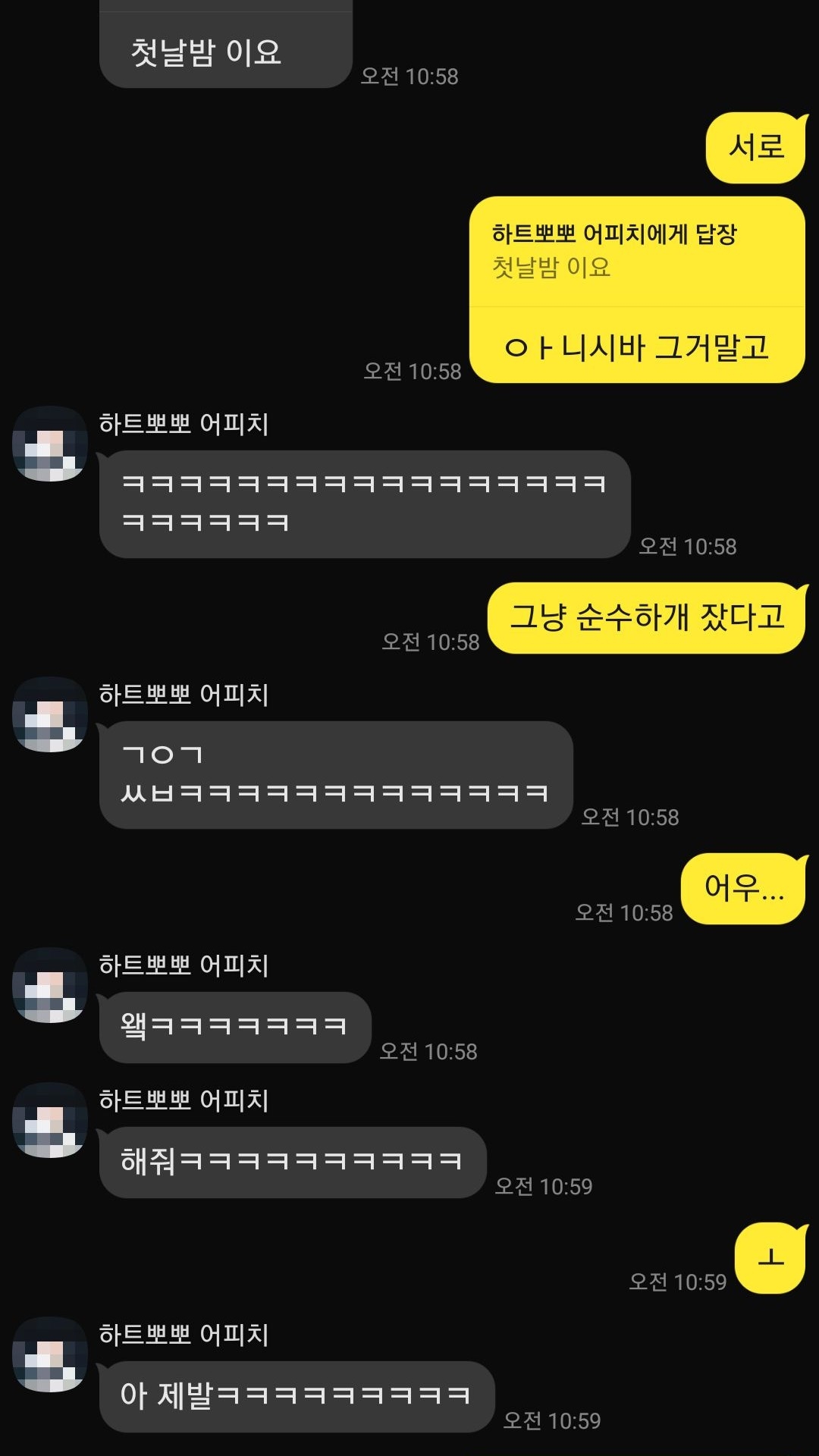View the sender's profile from the 아 제발ㅋㅋㅋ message avatar
Viewport: 819px width, 1456px height.
tap(49, 1354)
